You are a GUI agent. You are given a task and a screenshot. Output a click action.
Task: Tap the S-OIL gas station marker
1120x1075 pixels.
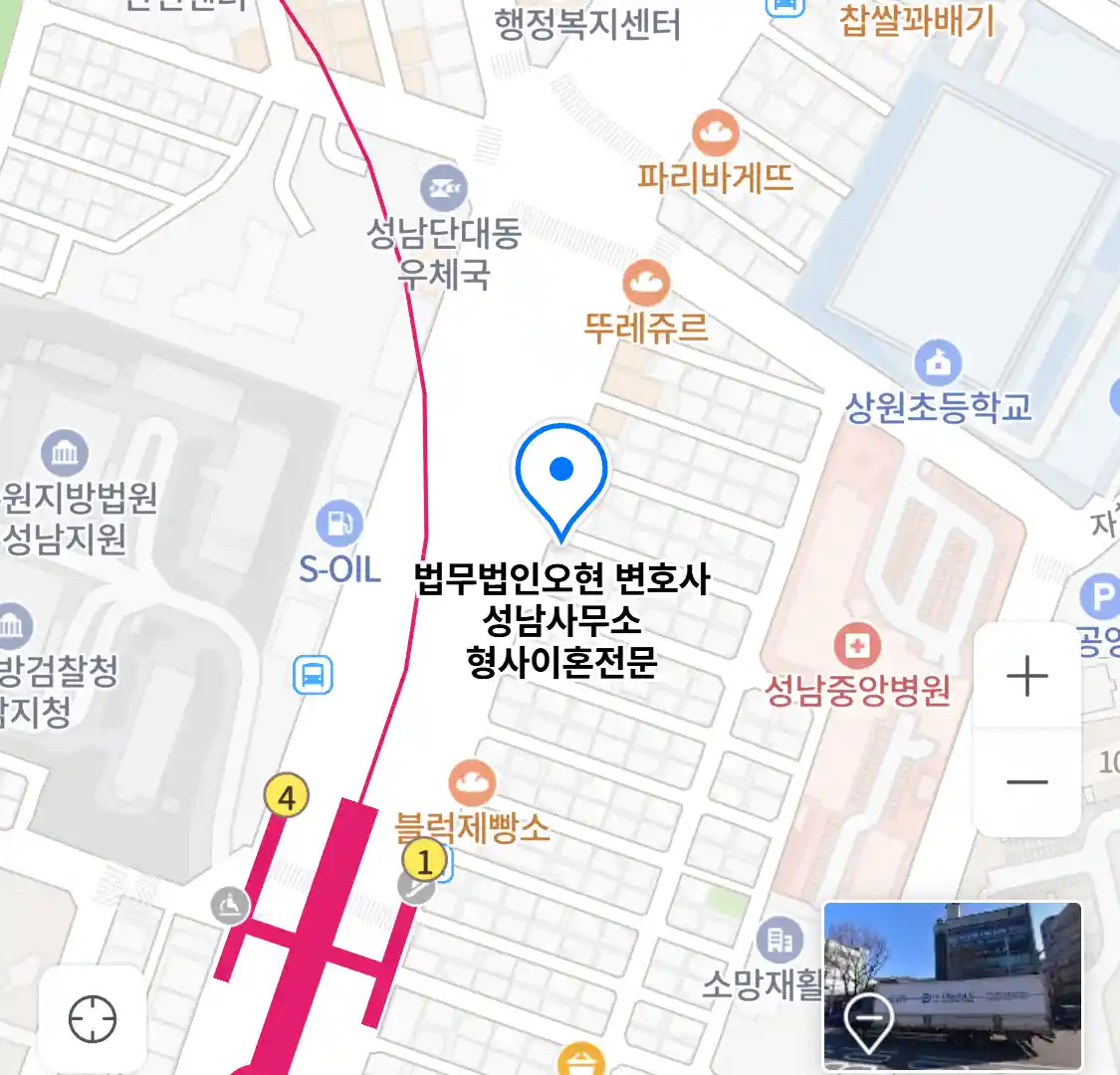(x=338, y=523)
